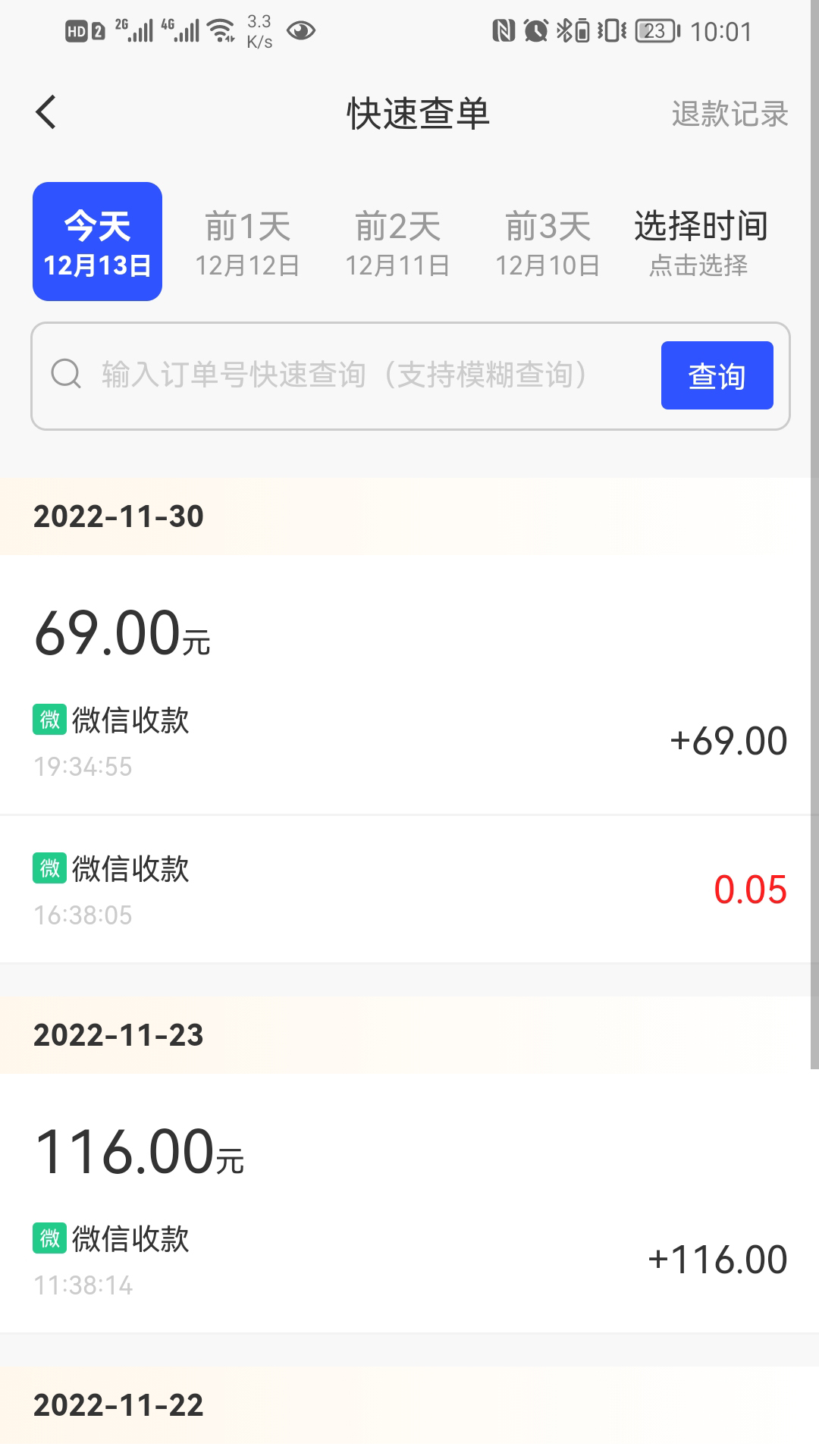Open 退款记录 refund records
Image resolution: width=819 pixels, height=1456 pixels.
pos(730,114)
